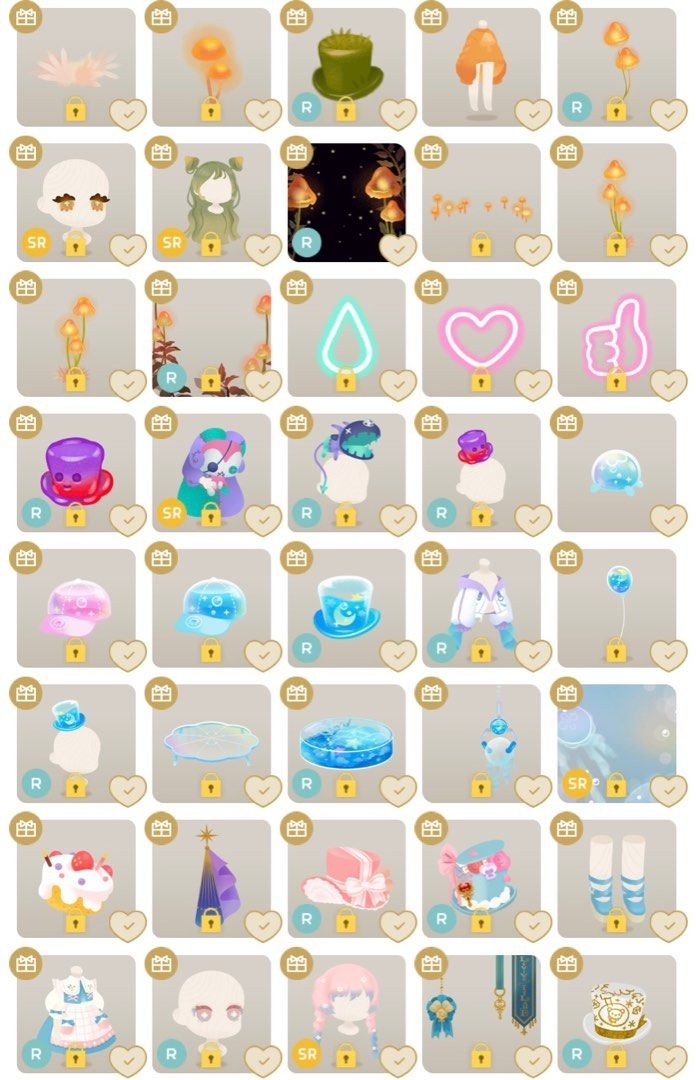Favorite the glowing mushroom night background
This screenshot has height=1080, width=696.
[x=397, y=249]
